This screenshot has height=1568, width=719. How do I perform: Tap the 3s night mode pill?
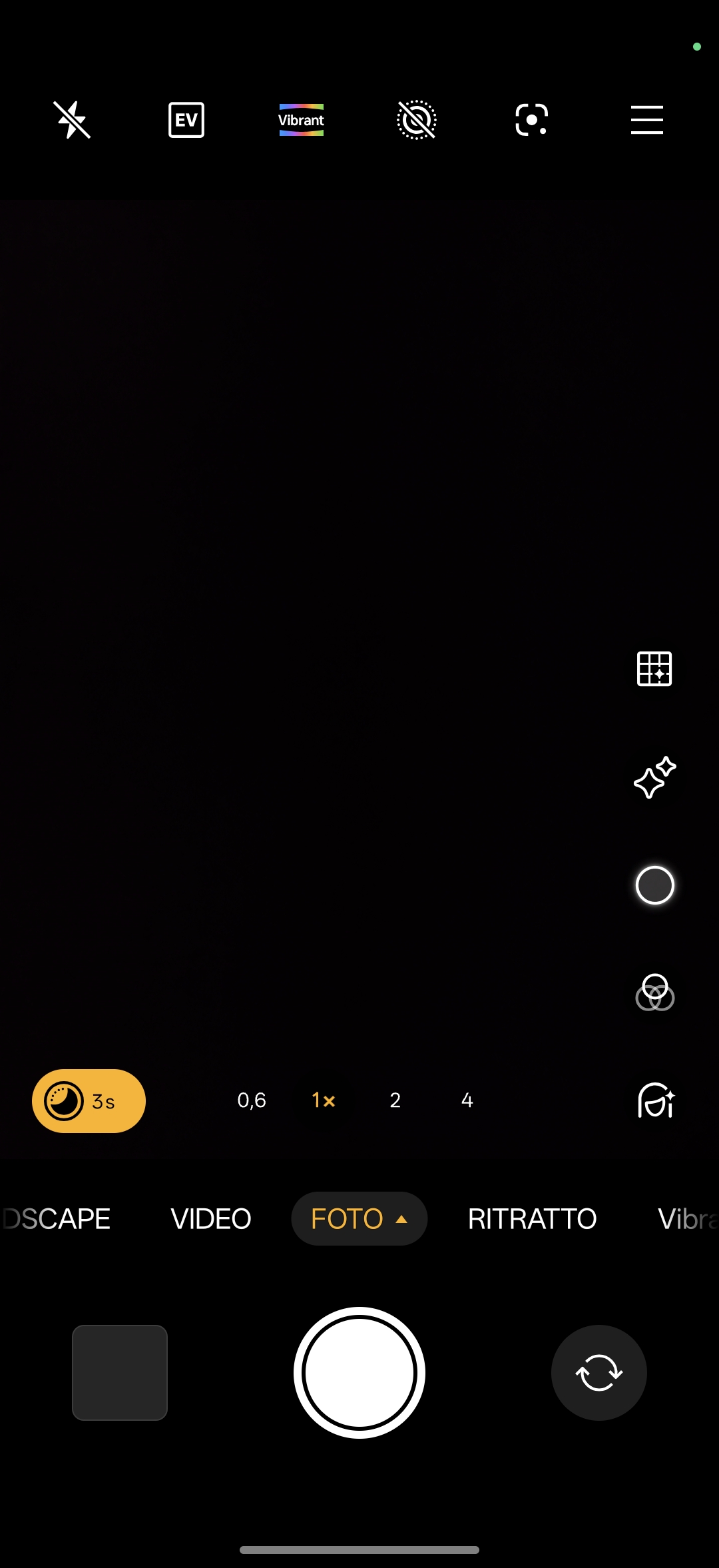click(x=89, y=1101)
